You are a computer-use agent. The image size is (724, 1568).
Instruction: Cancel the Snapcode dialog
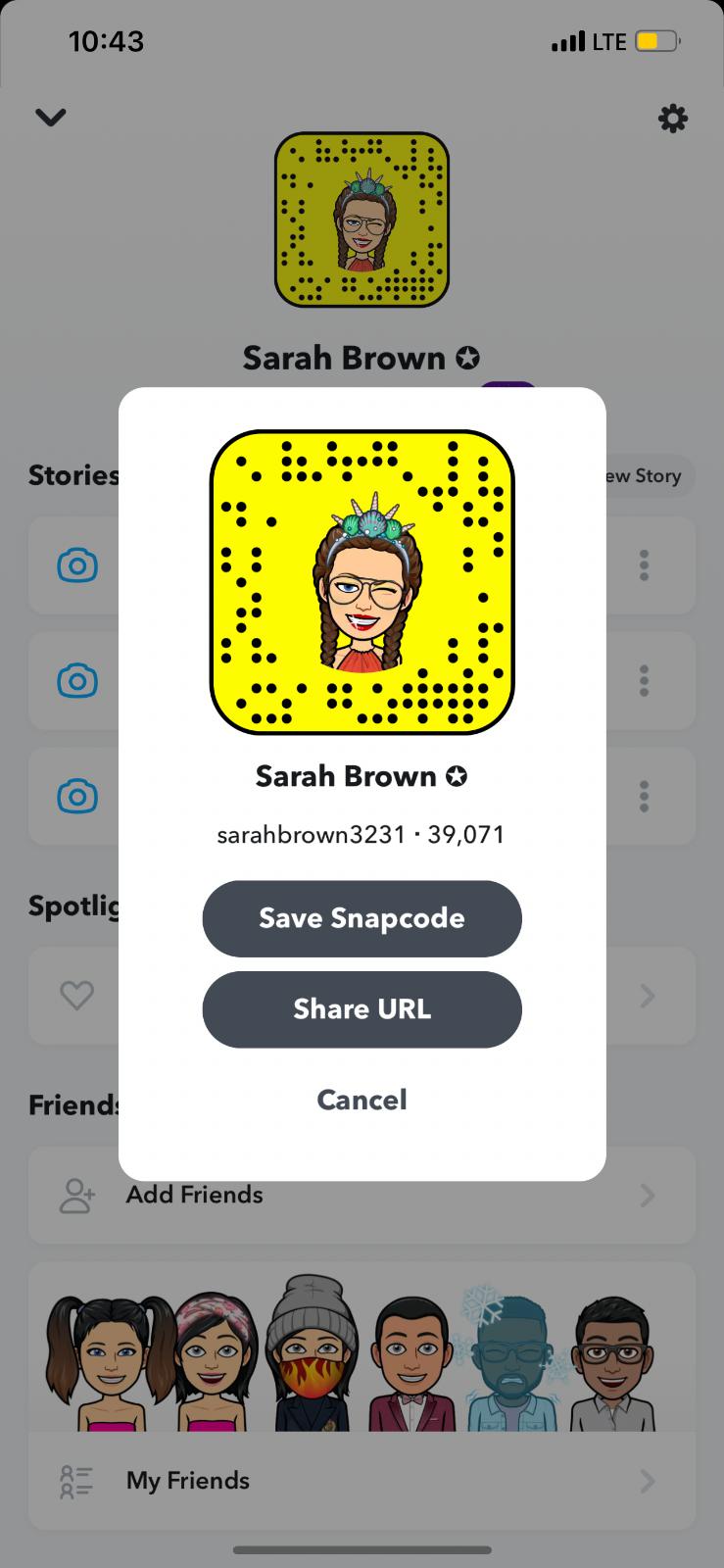pyautogui.click(x=362, y=1100)
